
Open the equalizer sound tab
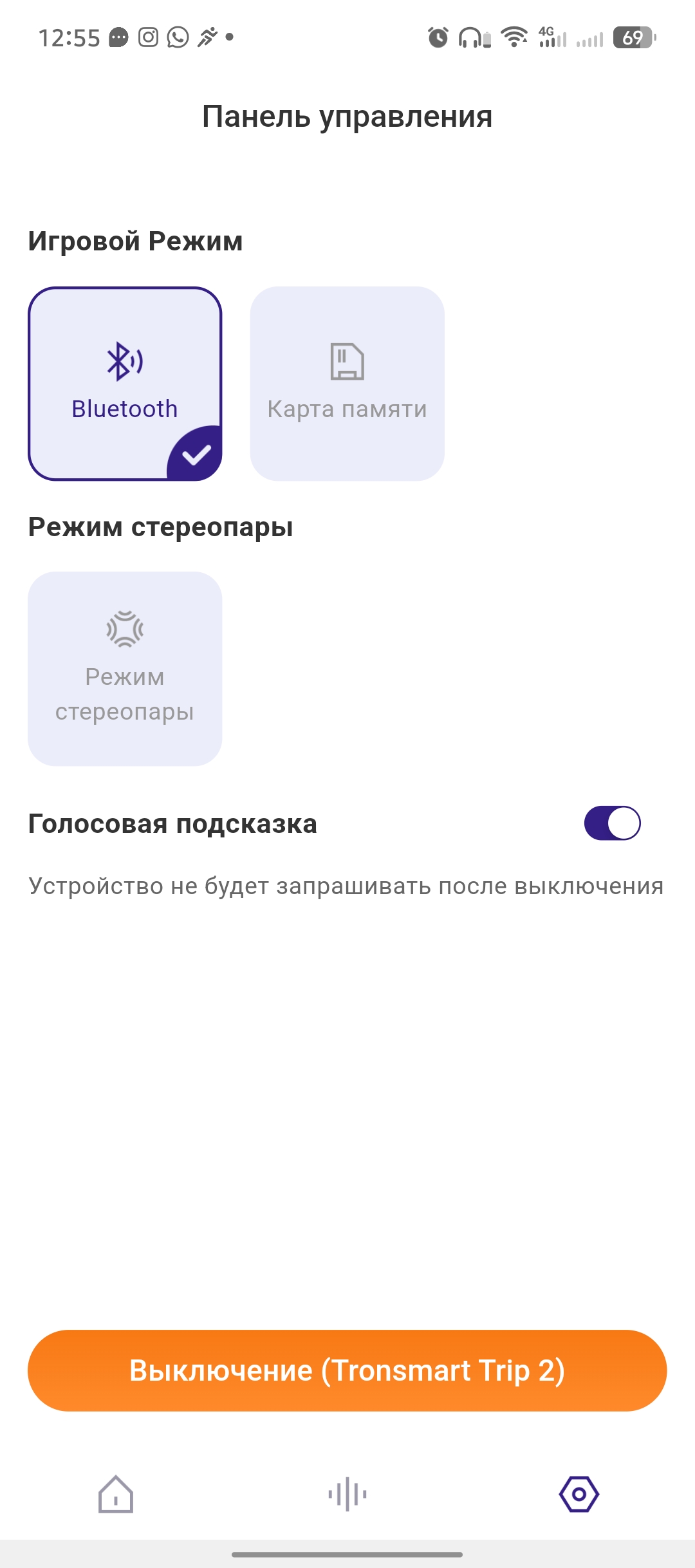pyautogui.click(x=347, y=1494)
